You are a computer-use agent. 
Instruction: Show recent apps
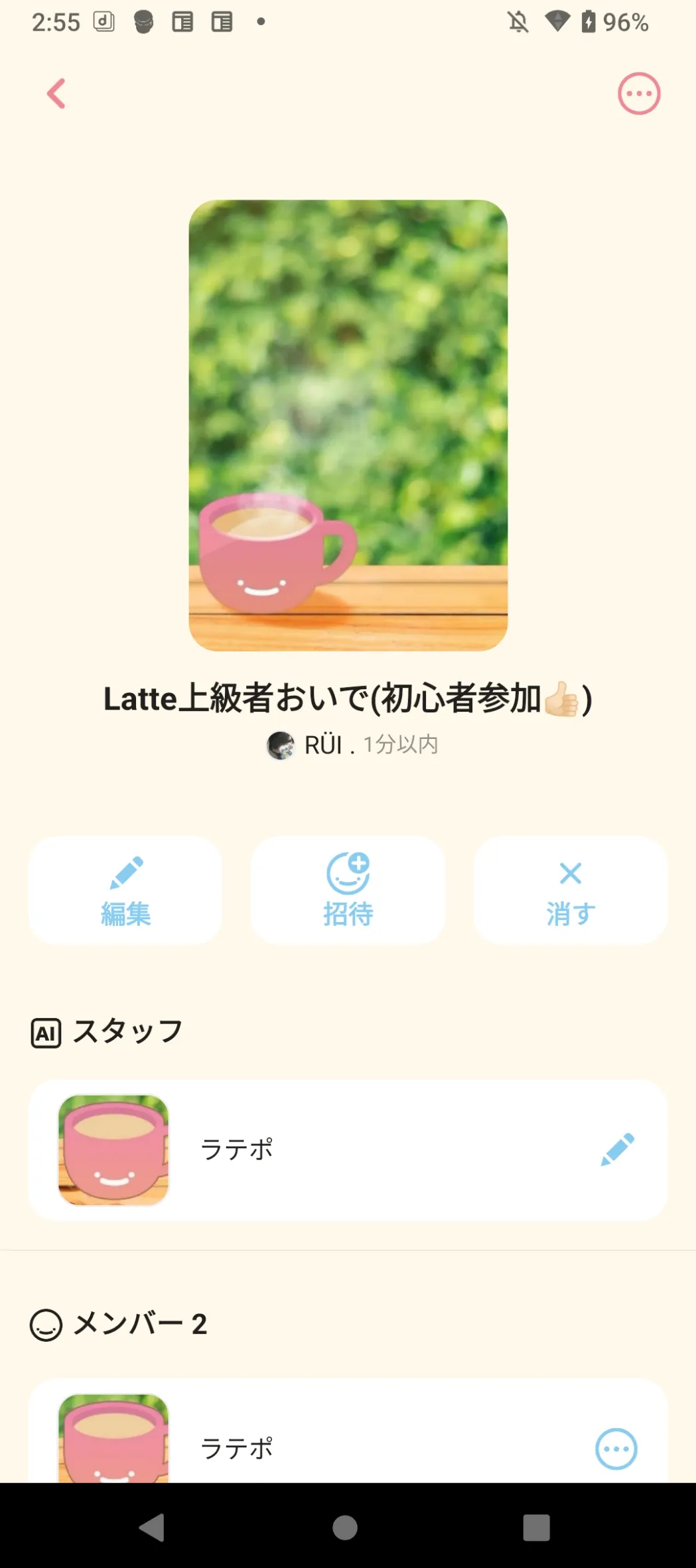(536, 1528)
